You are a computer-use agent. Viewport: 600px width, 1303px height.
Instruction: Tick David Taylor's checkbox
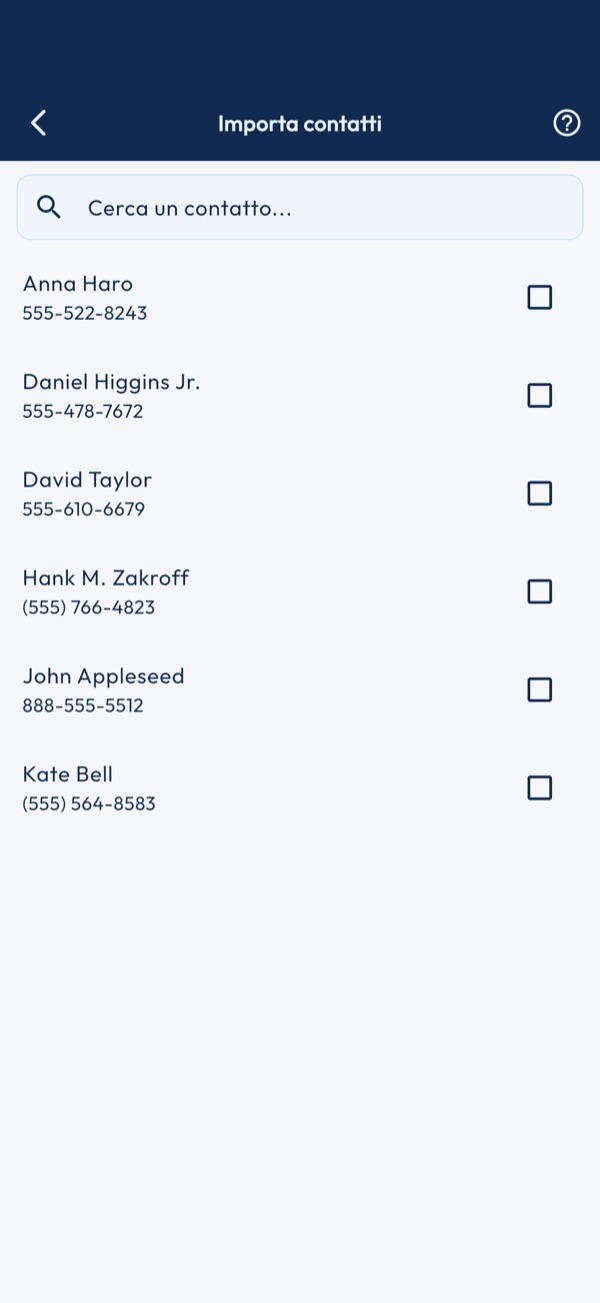(x=540, y=493)
